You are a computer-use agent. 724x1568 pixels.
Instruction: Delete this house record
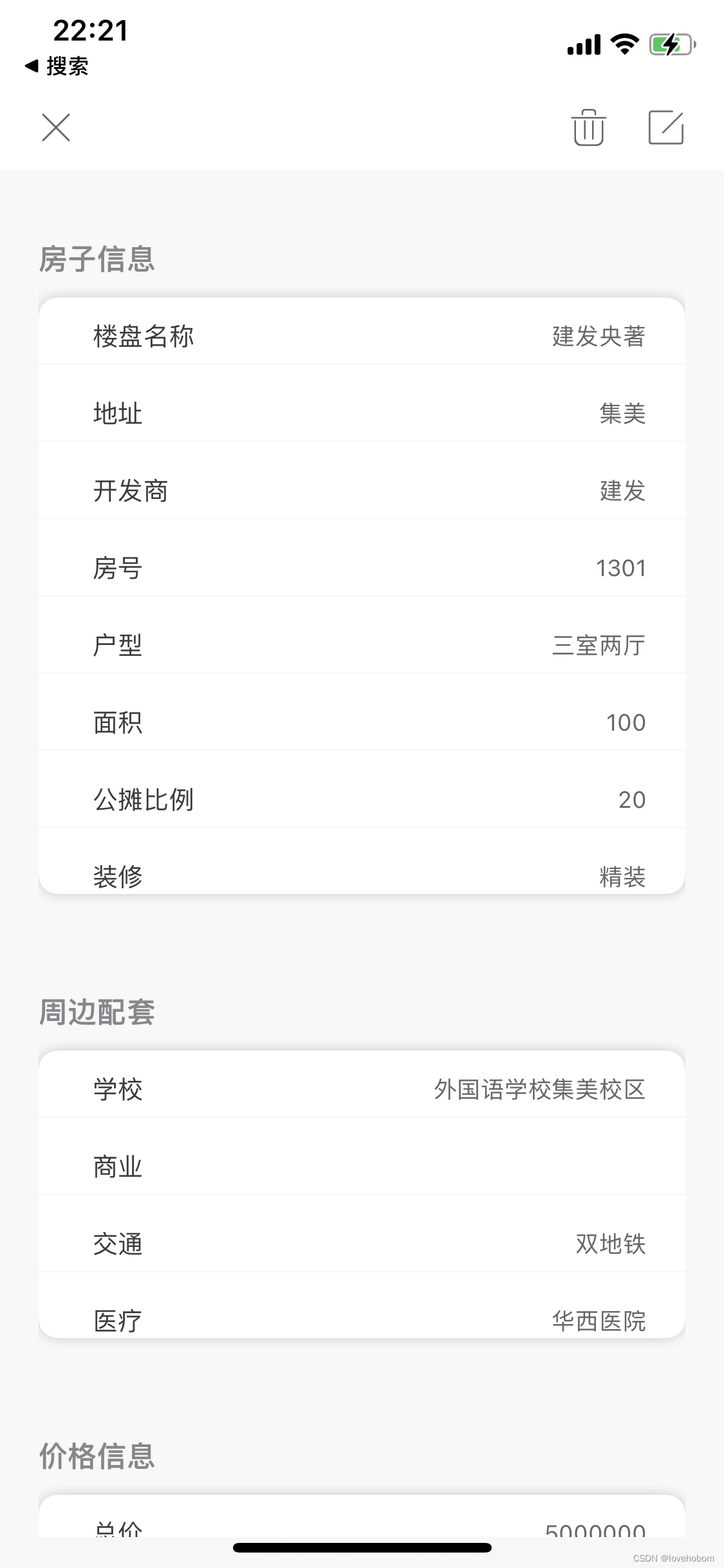click(588, 127)
